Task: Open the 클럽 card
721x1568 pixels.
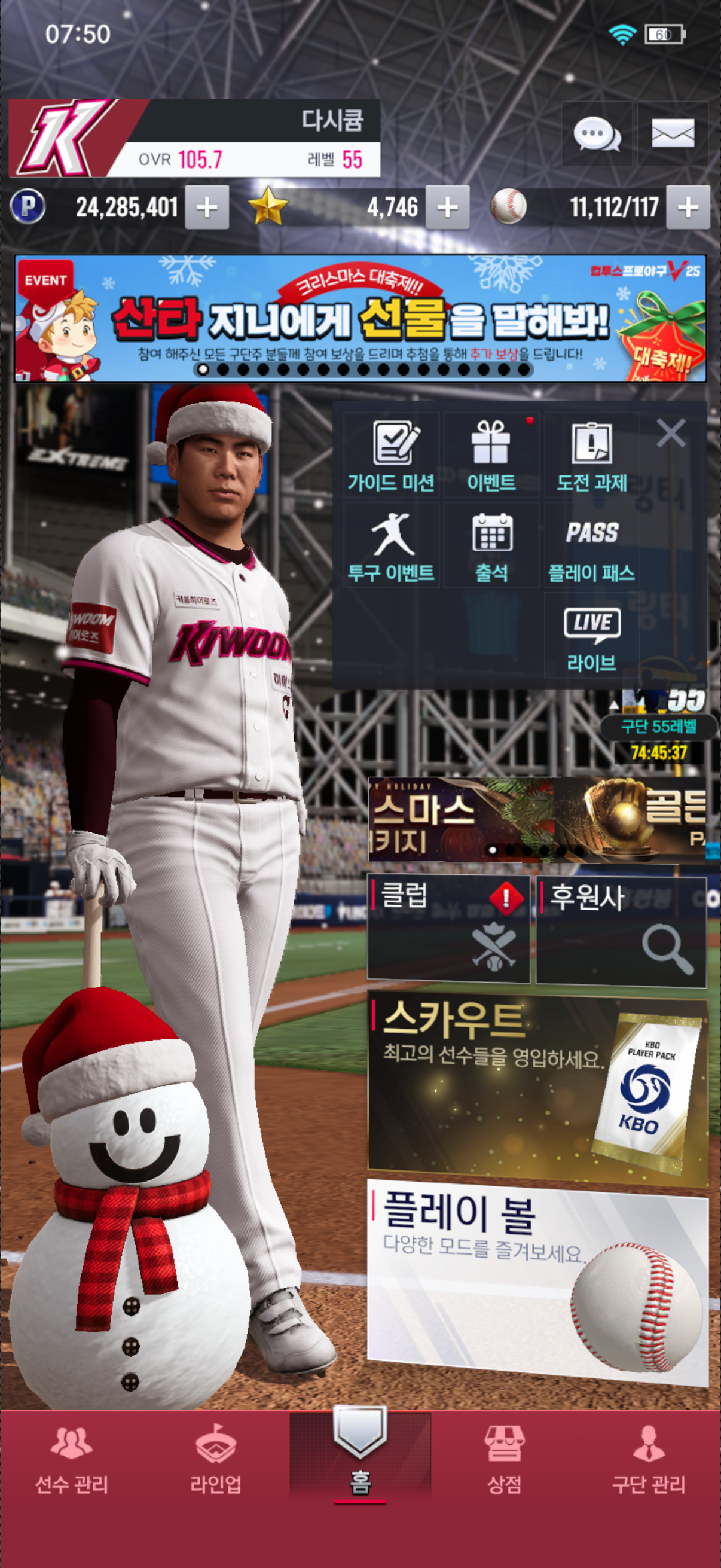Action: tap(448, 928)
